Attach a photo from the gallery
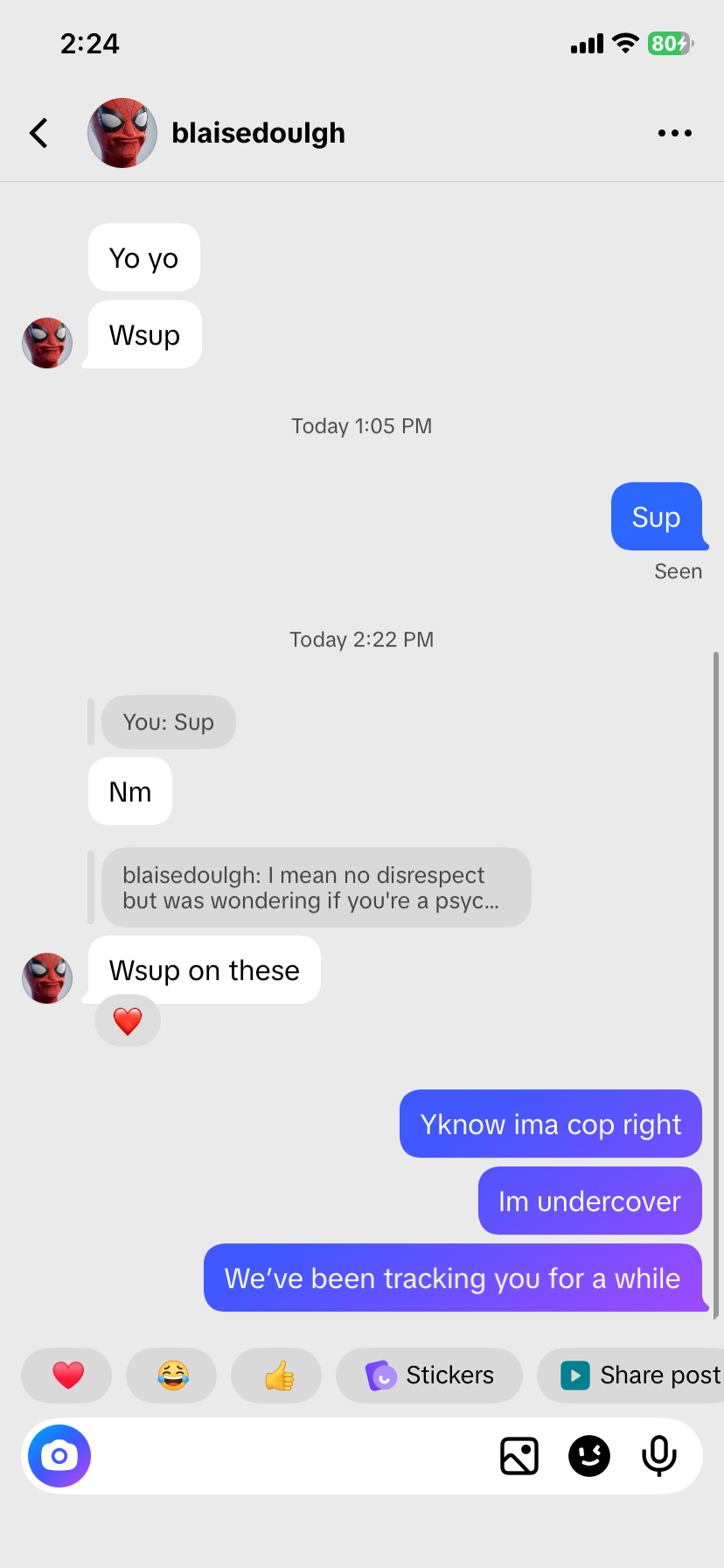 (519, 1456)
